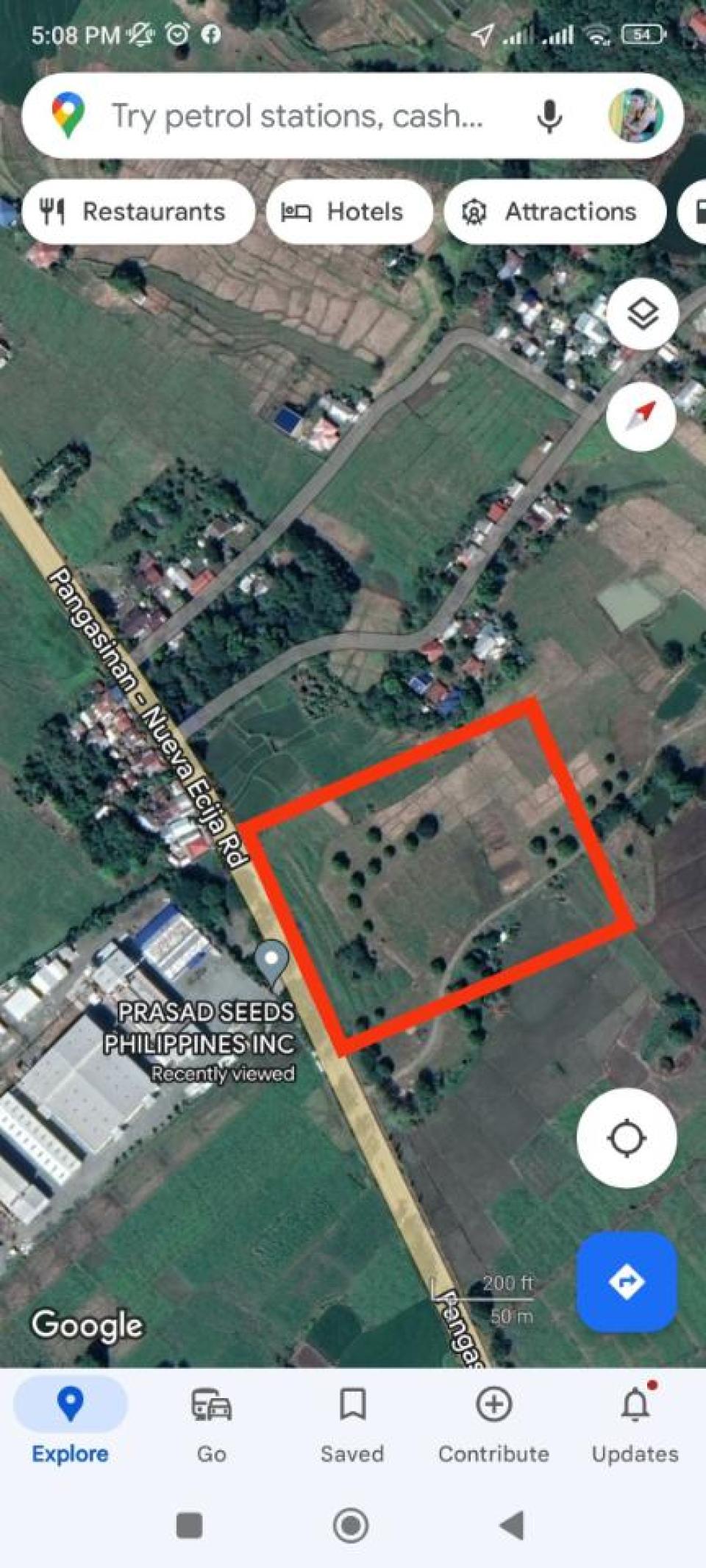Open directions with the blue arrow button
This screenshot has width=706, height=1568.
pyautogui.click(x=627, y=1282)
